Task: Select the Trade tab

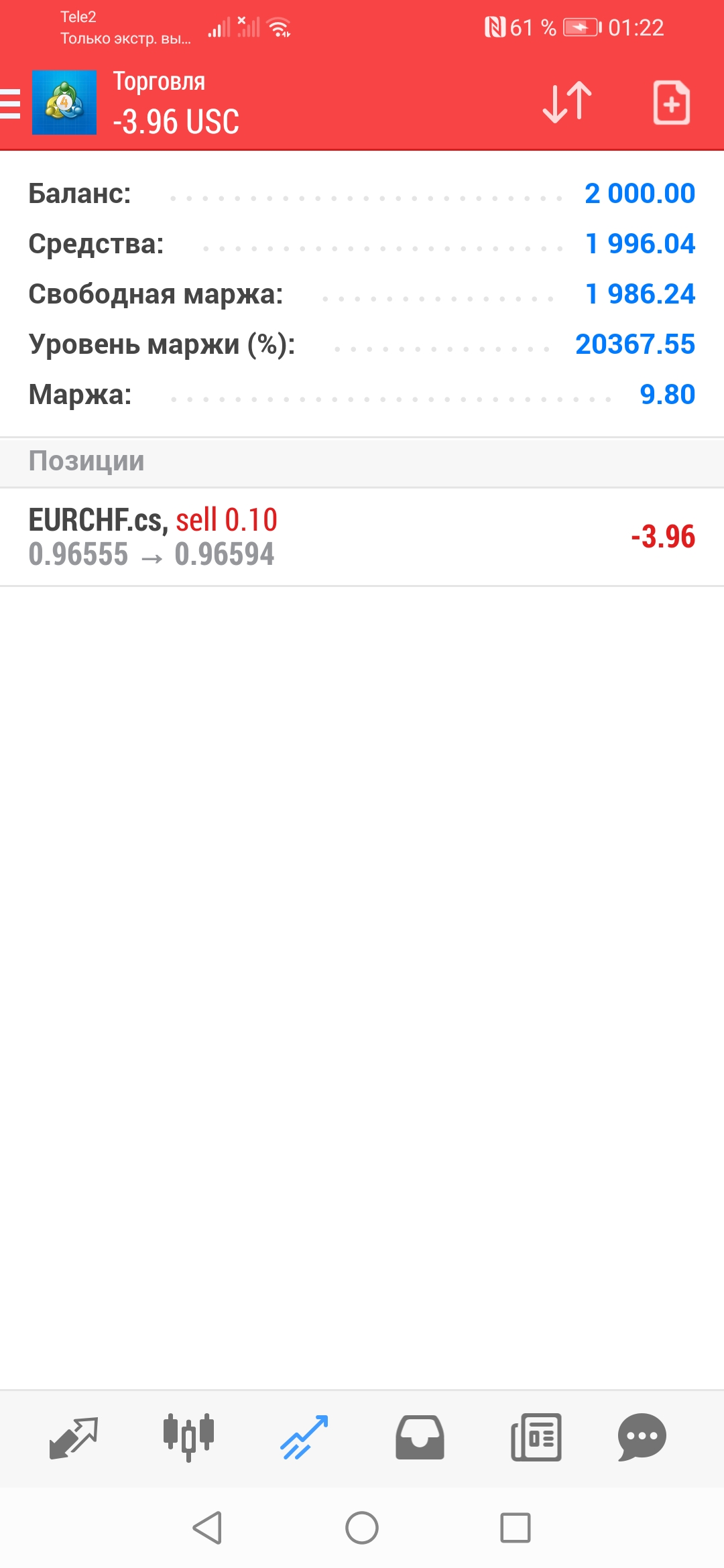Action: [x=304, y=1437]
